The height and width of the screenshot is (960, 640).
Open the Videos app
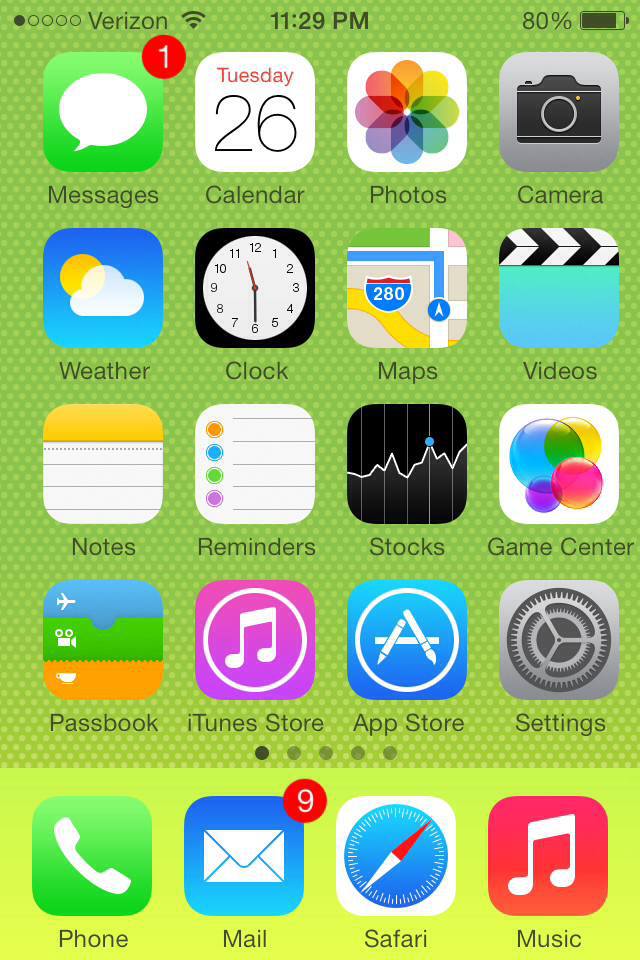pos(559,288)
